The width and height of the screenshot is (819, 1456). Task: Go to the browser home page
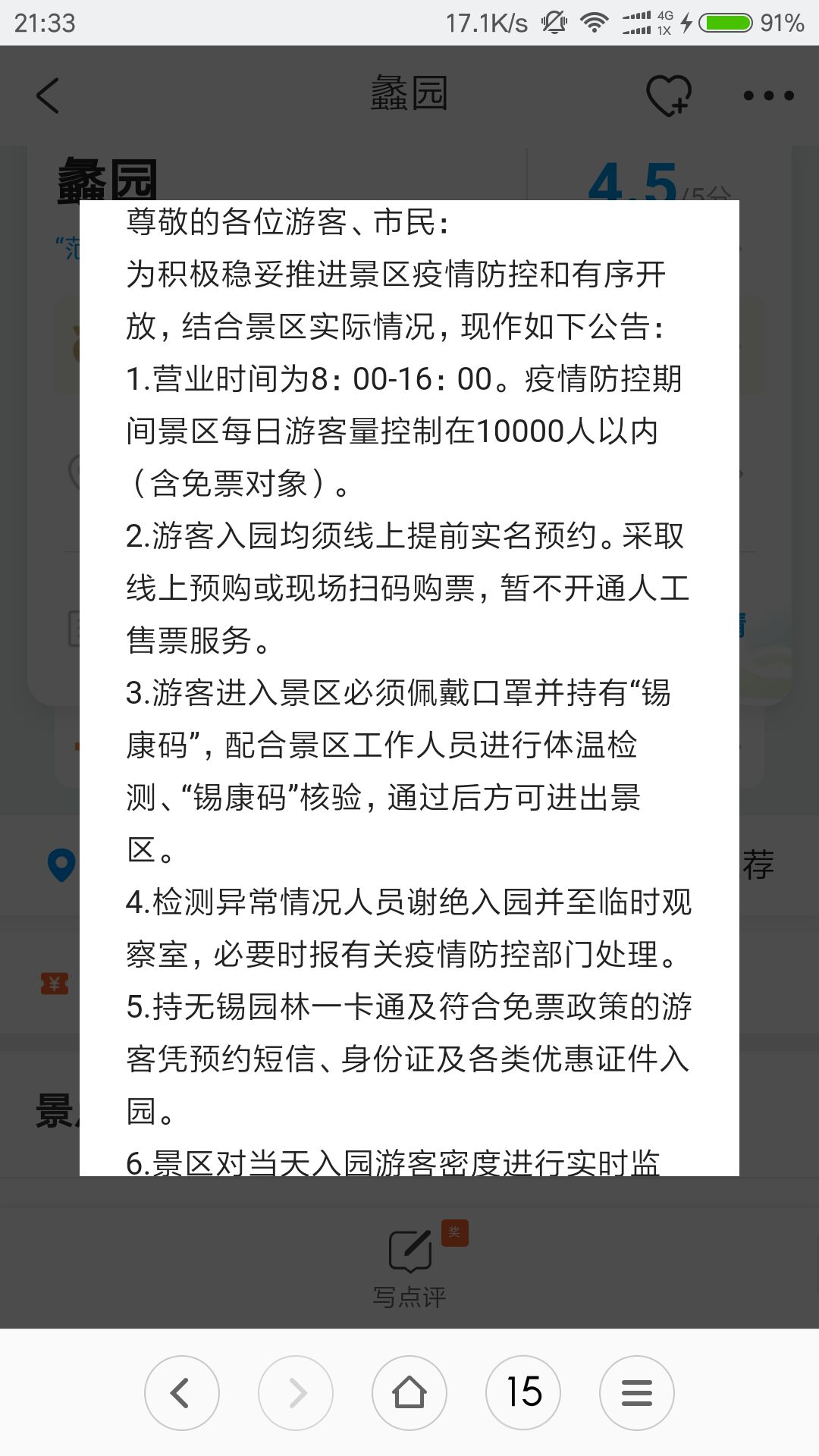(409, 1393)
